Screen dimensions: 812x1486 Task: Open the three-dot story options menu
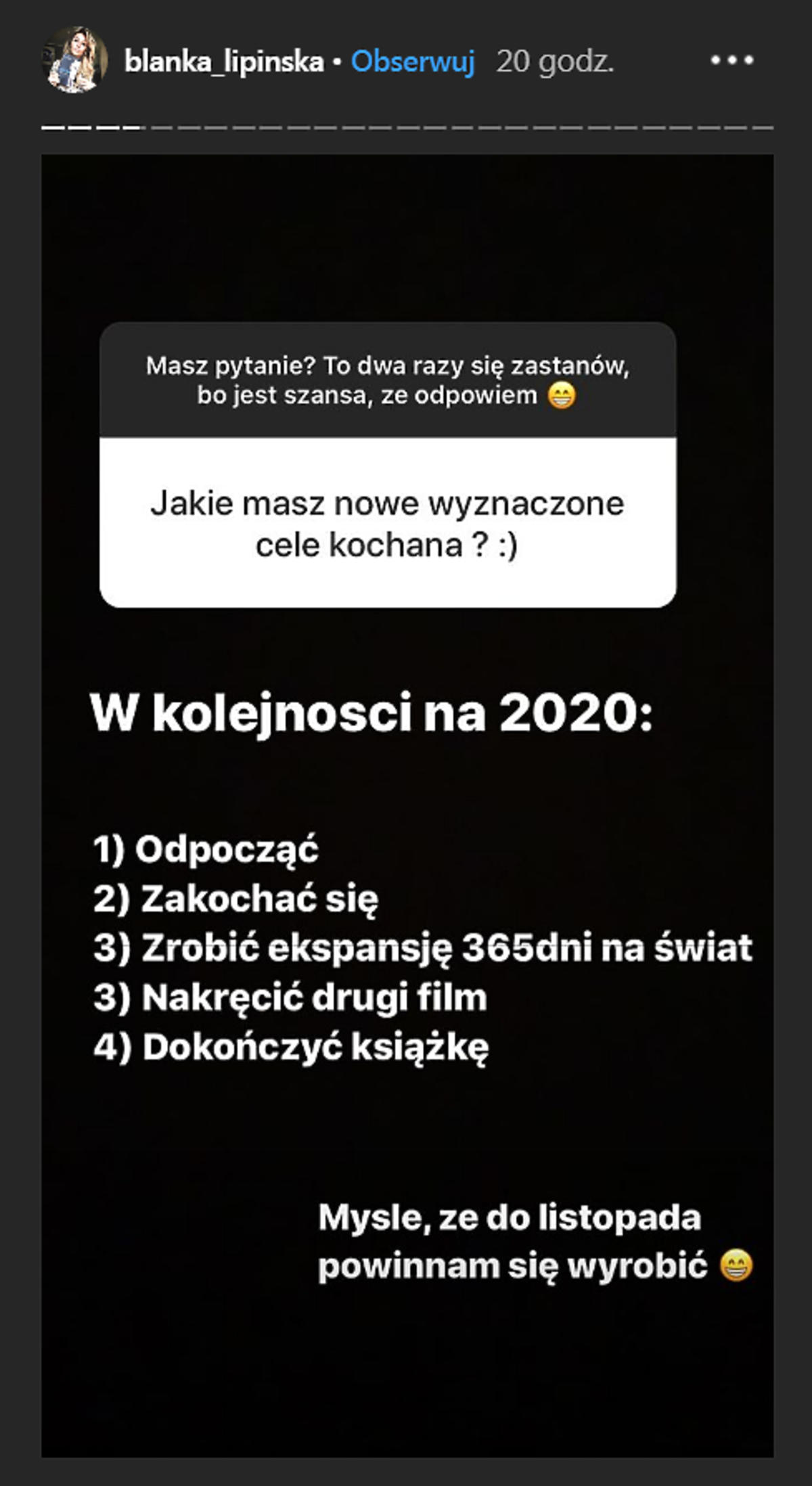click(x=731, y=61)
